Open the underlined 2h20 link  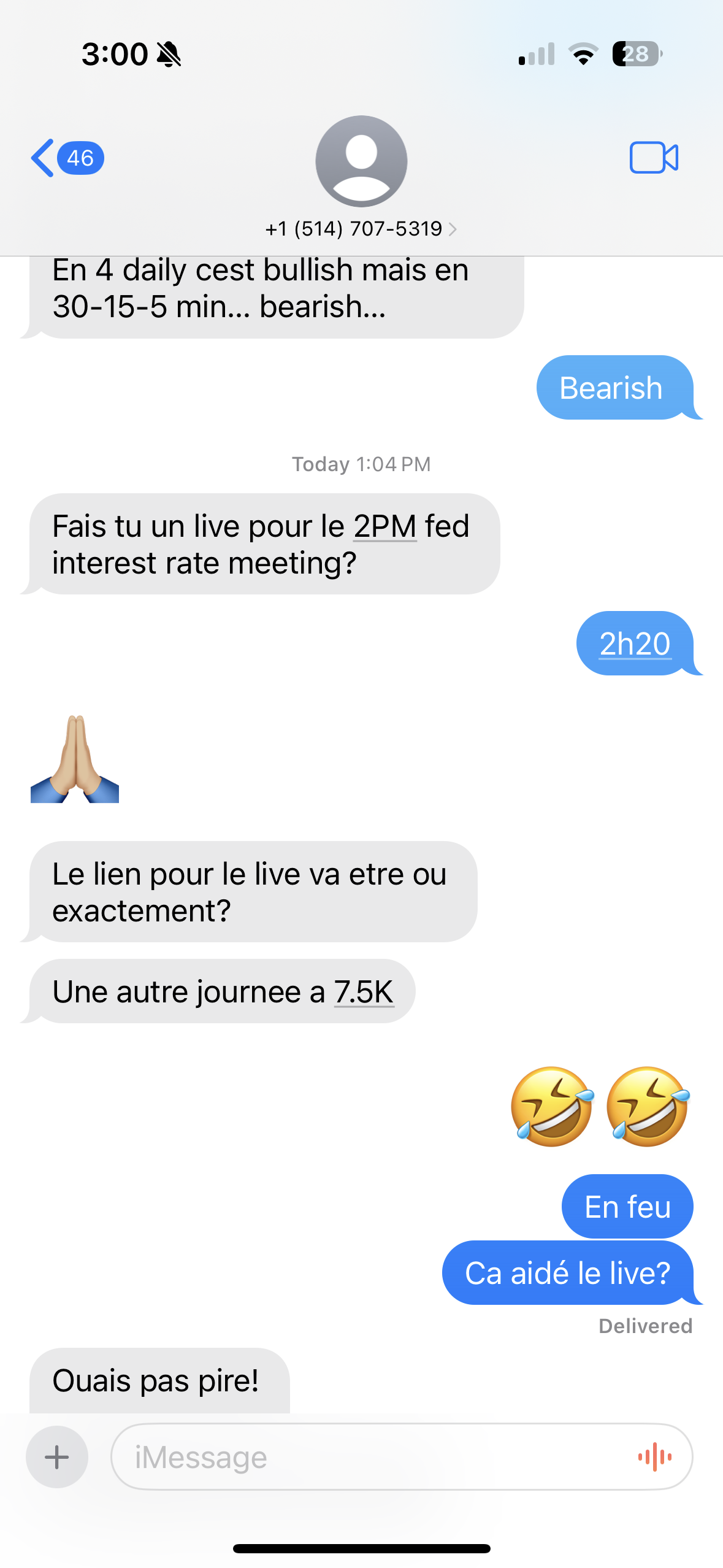pos(635,644)
